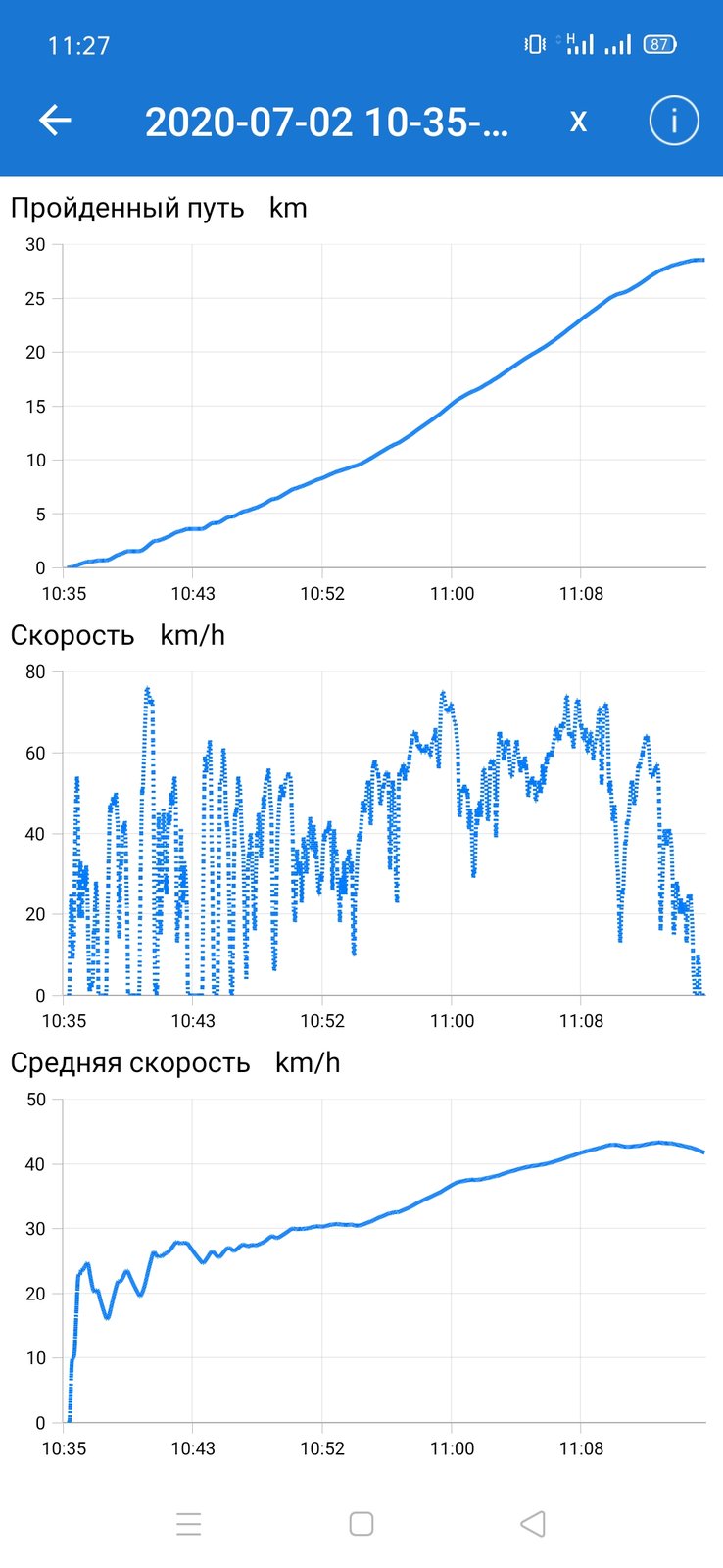
Task: Tap the back arrow in the app bar
Action: point(55,121)
